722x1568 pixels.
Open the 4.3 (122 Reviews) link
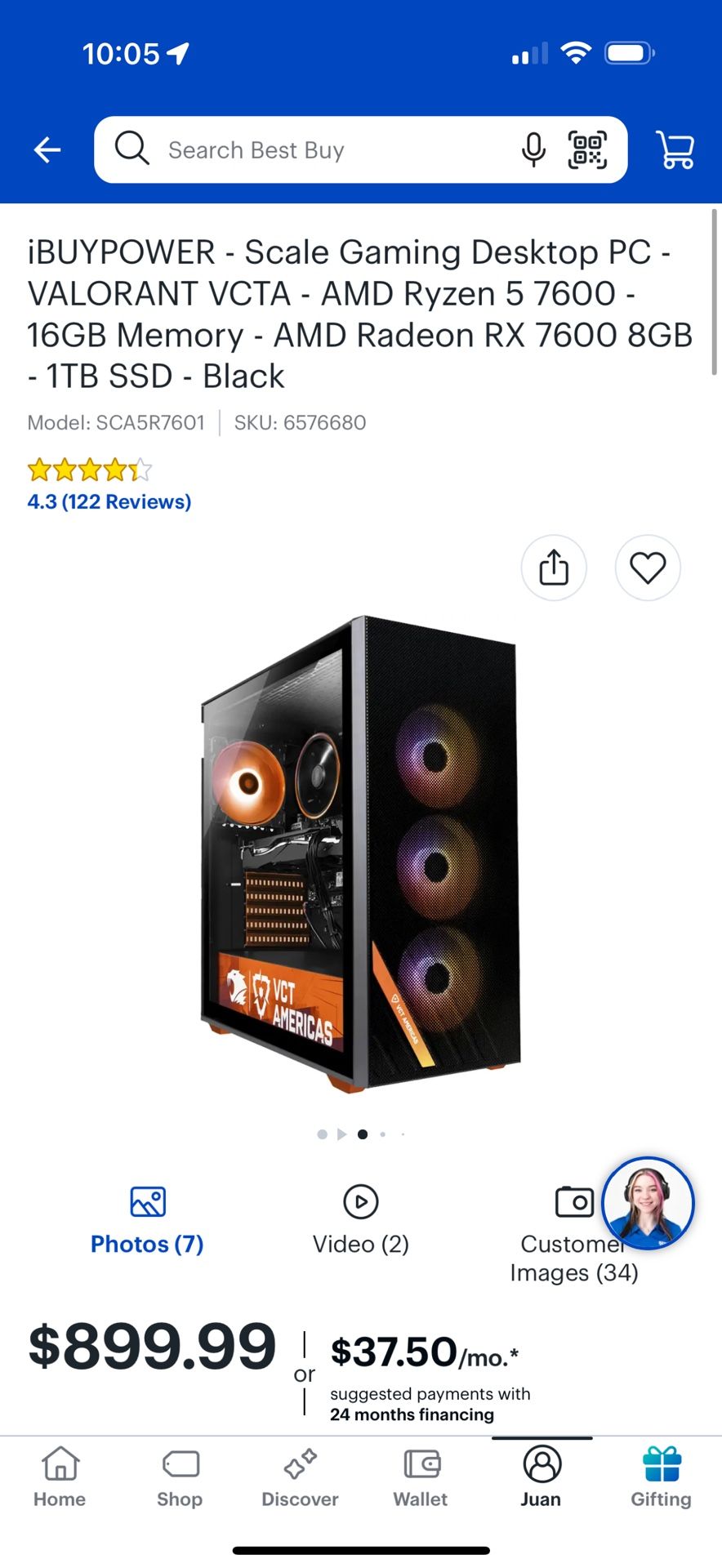(x=109, y=501)
